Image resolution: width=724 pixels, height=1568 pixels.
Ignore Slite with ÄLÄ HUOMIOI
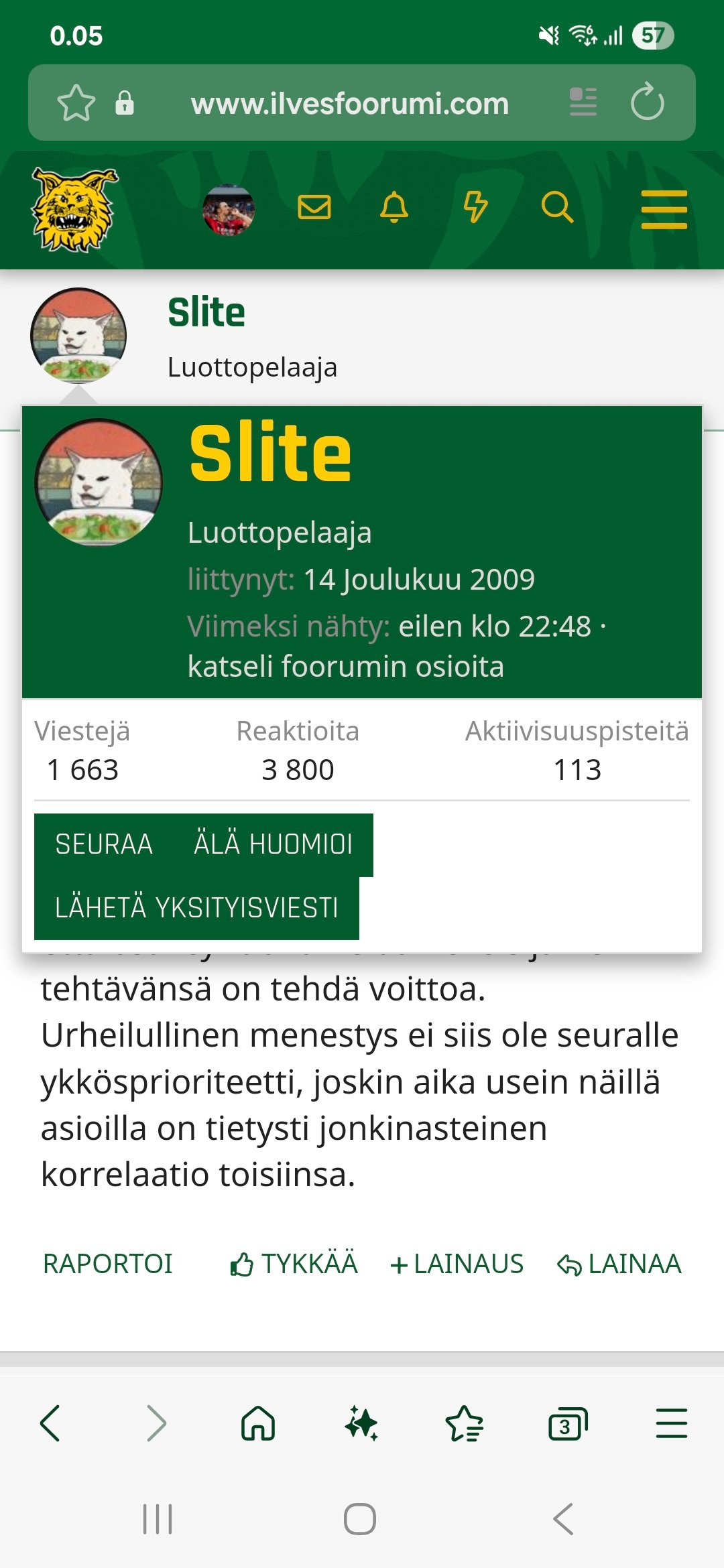point(273,844)
